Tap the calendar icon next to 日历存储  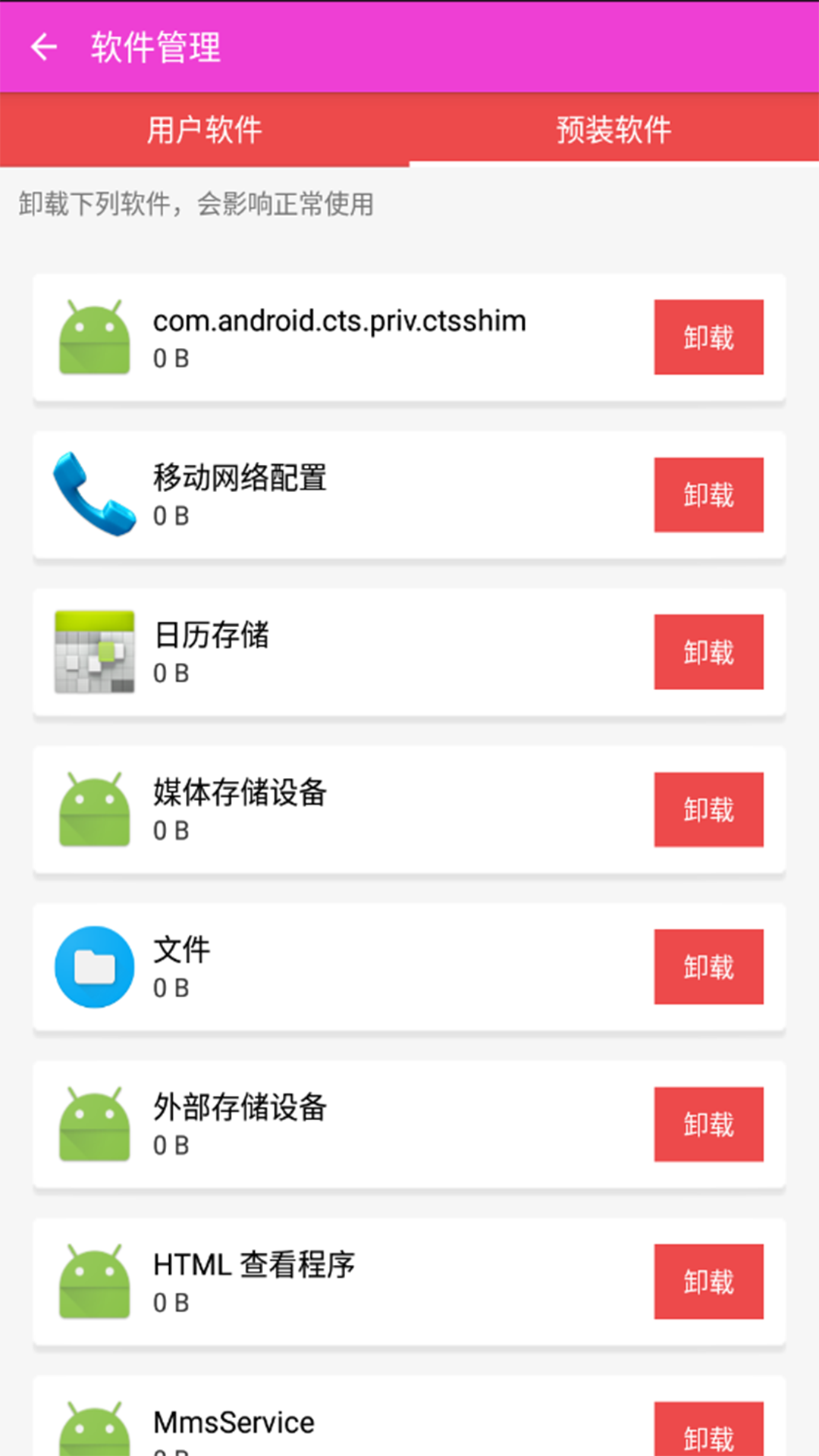click(x=93, y=652)
